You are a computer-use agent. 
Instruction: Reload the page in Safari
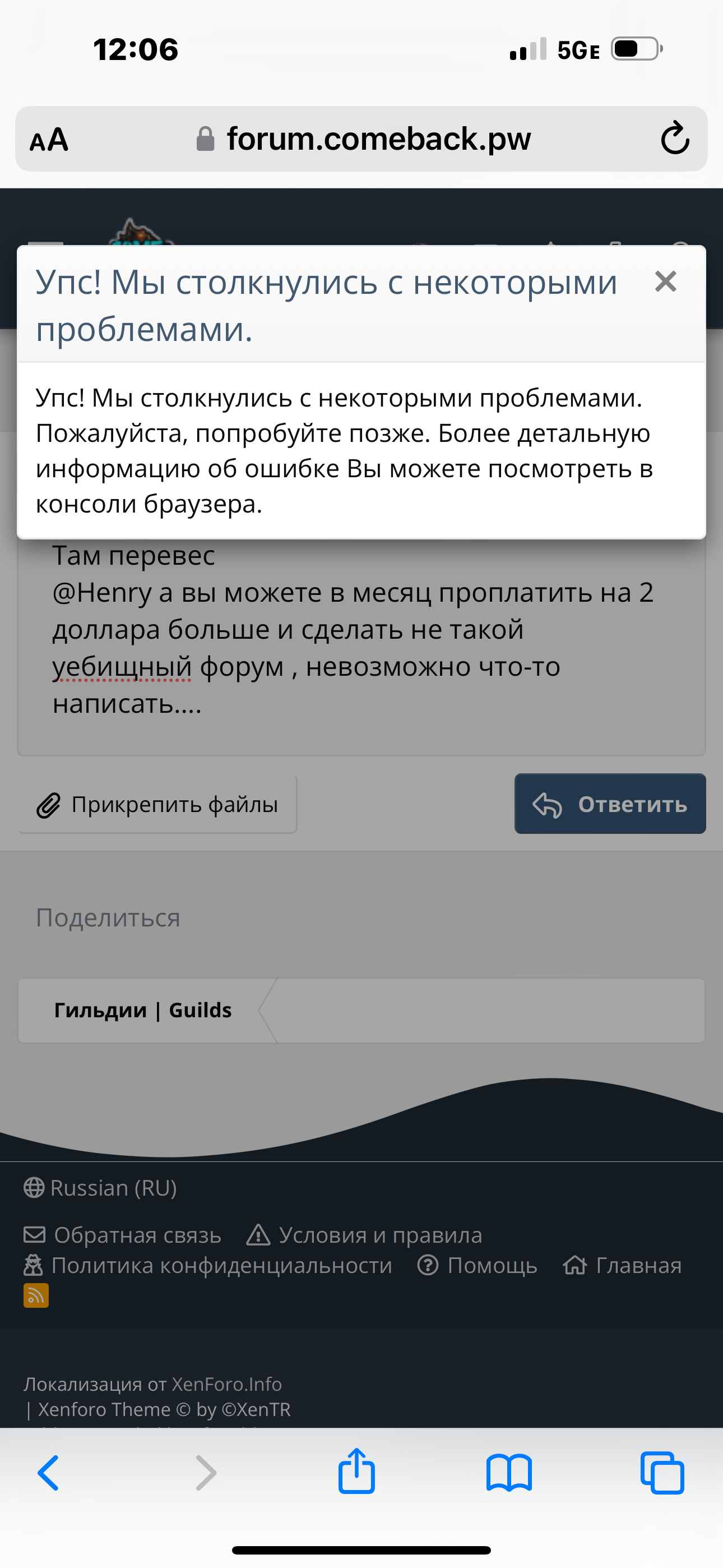coord(674,139)
